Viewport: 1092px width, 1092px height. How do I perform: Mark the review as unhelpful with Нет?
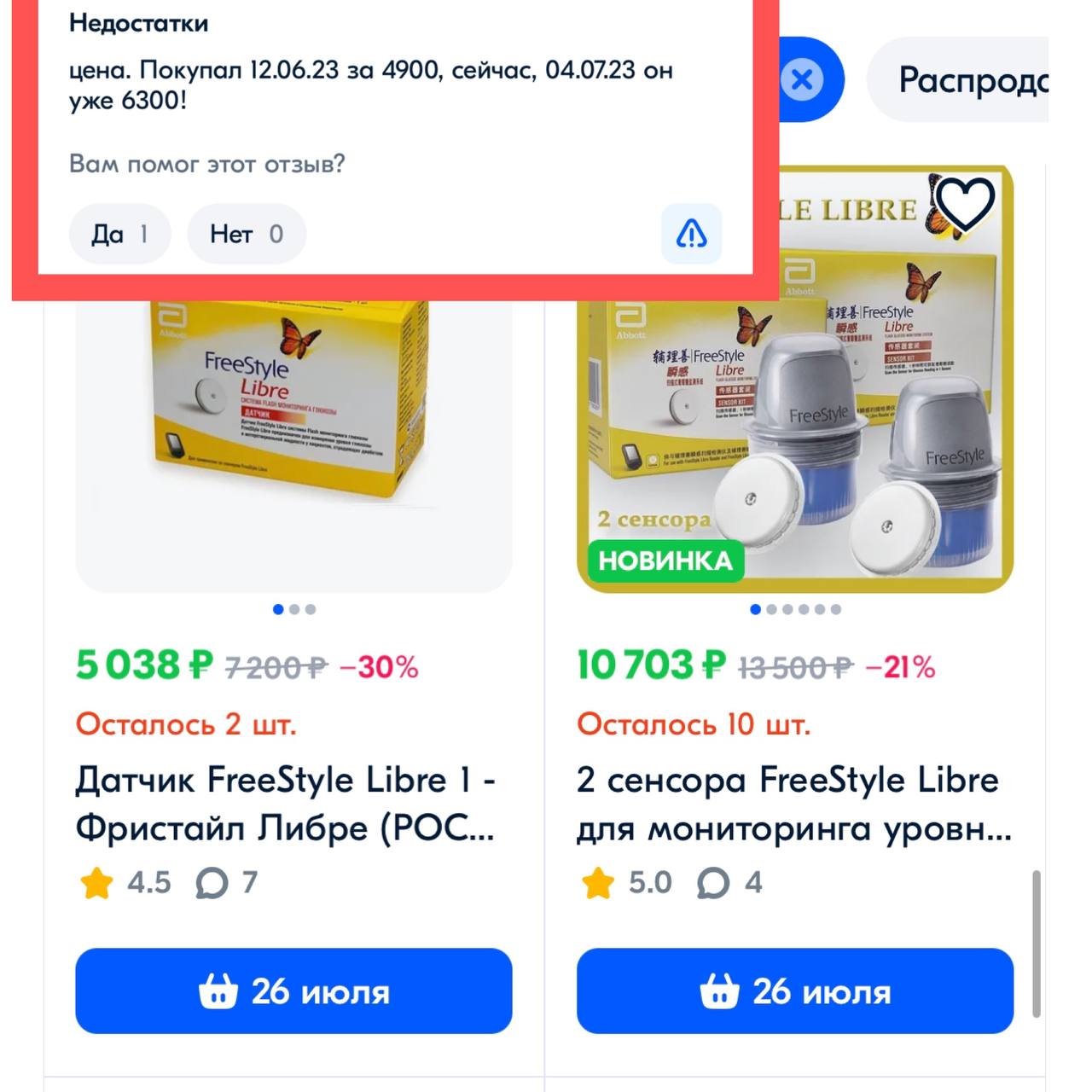(247, 234)
